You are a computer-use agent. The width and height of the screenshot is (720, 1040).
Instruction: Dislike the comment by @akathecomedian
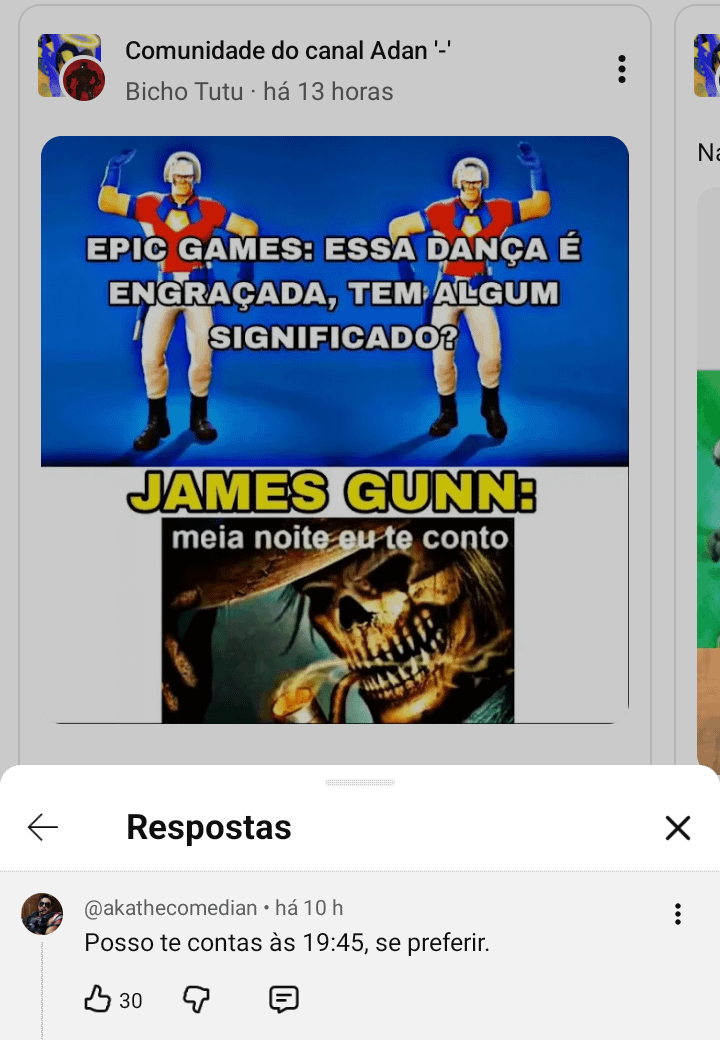click(x=197, y=999)
